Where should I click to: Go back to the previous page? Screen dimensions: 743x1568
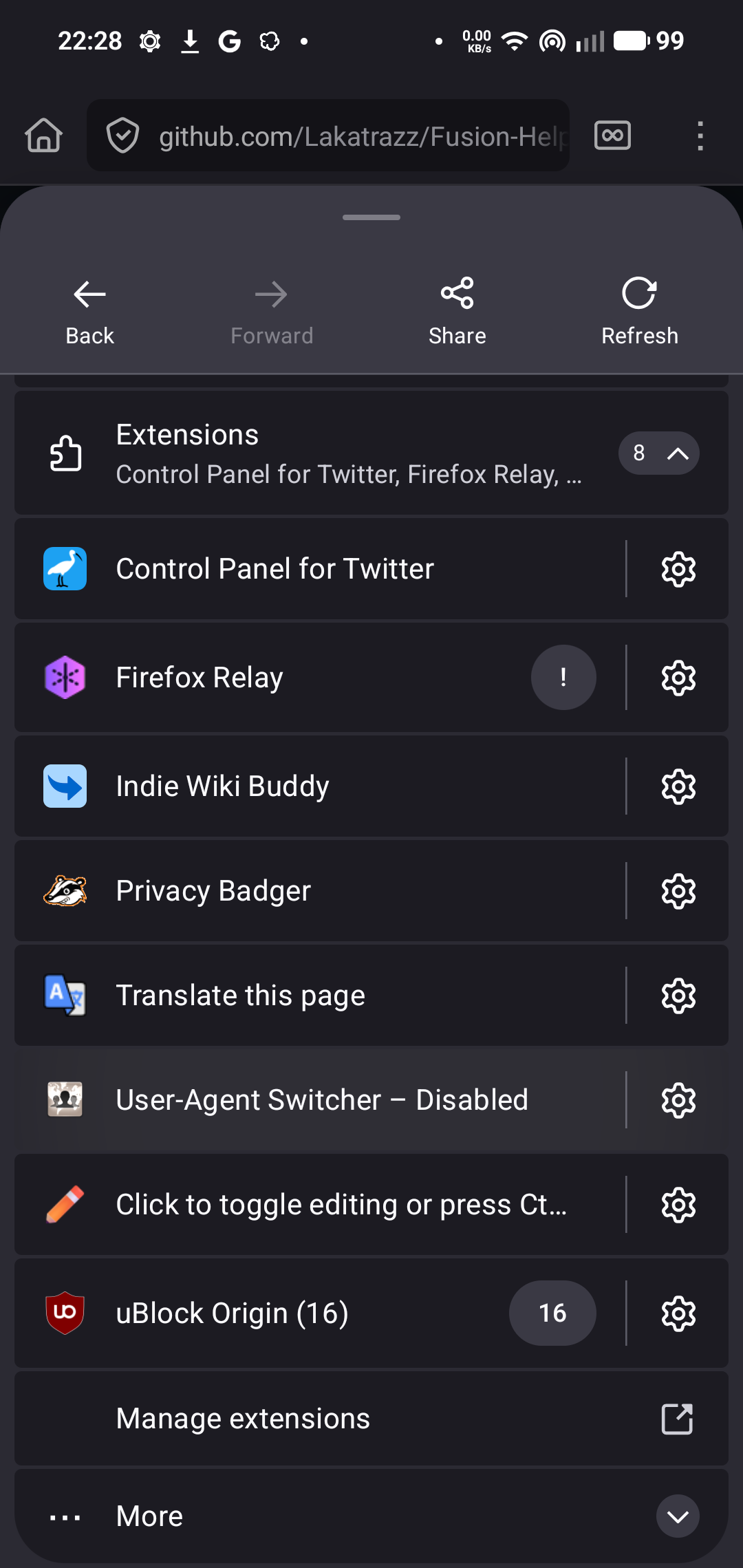89,311
